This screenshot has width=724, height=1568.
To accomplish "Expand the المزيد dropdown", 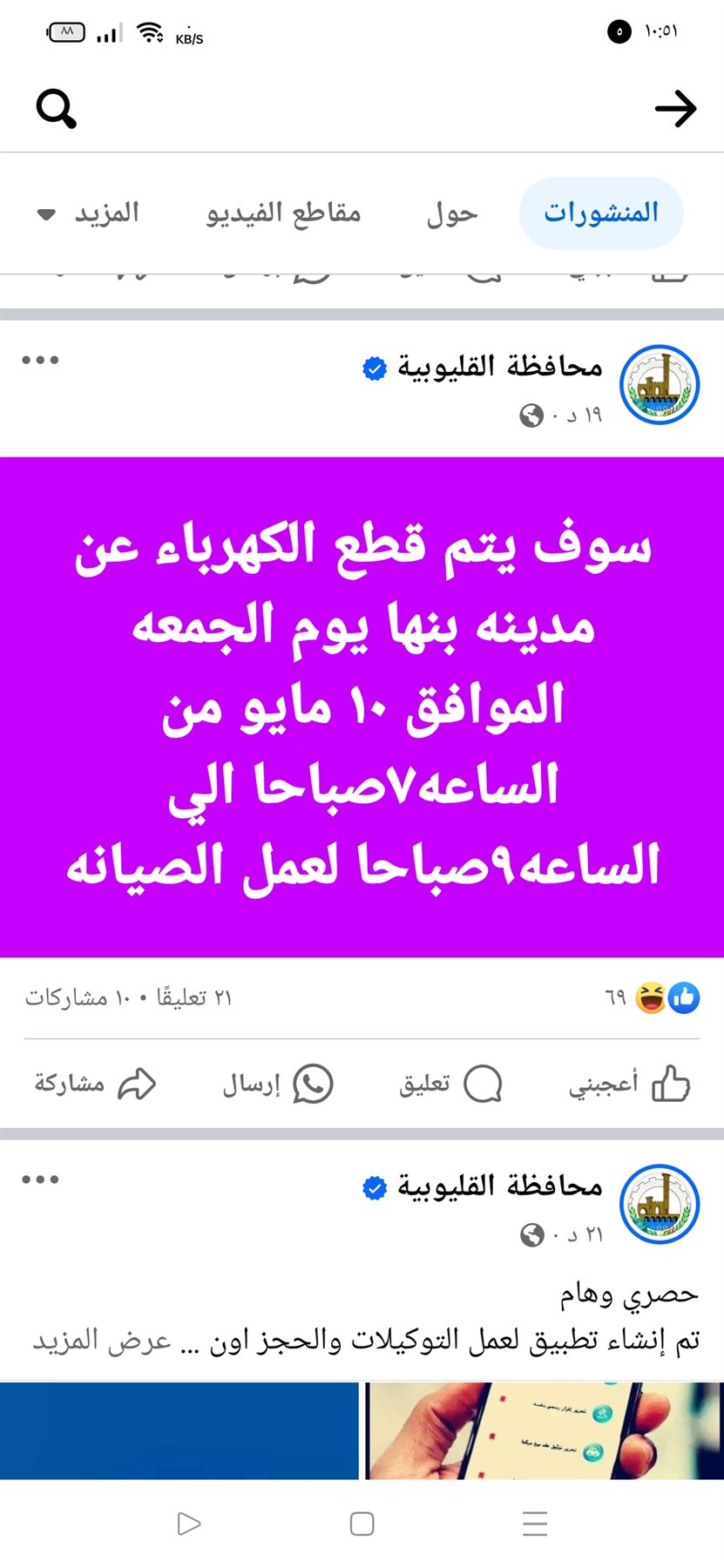I will coord(89,213).
